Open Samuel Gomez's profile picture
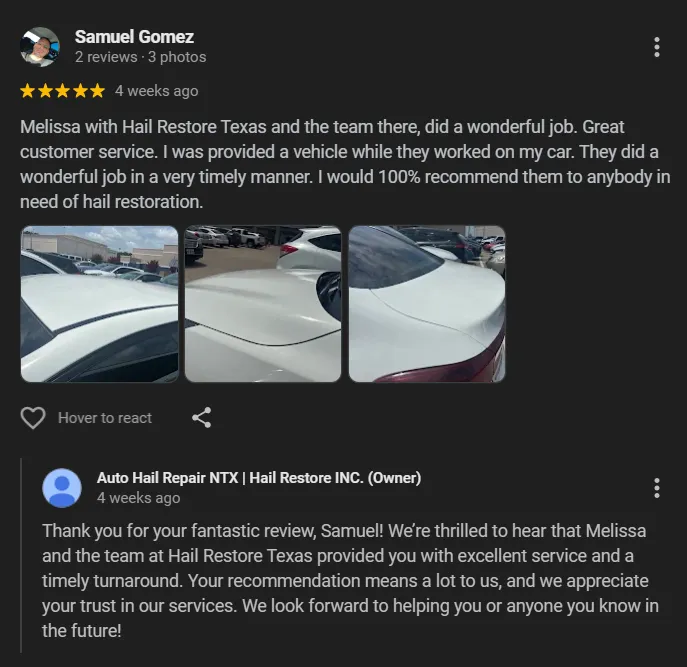 [40, 47]
